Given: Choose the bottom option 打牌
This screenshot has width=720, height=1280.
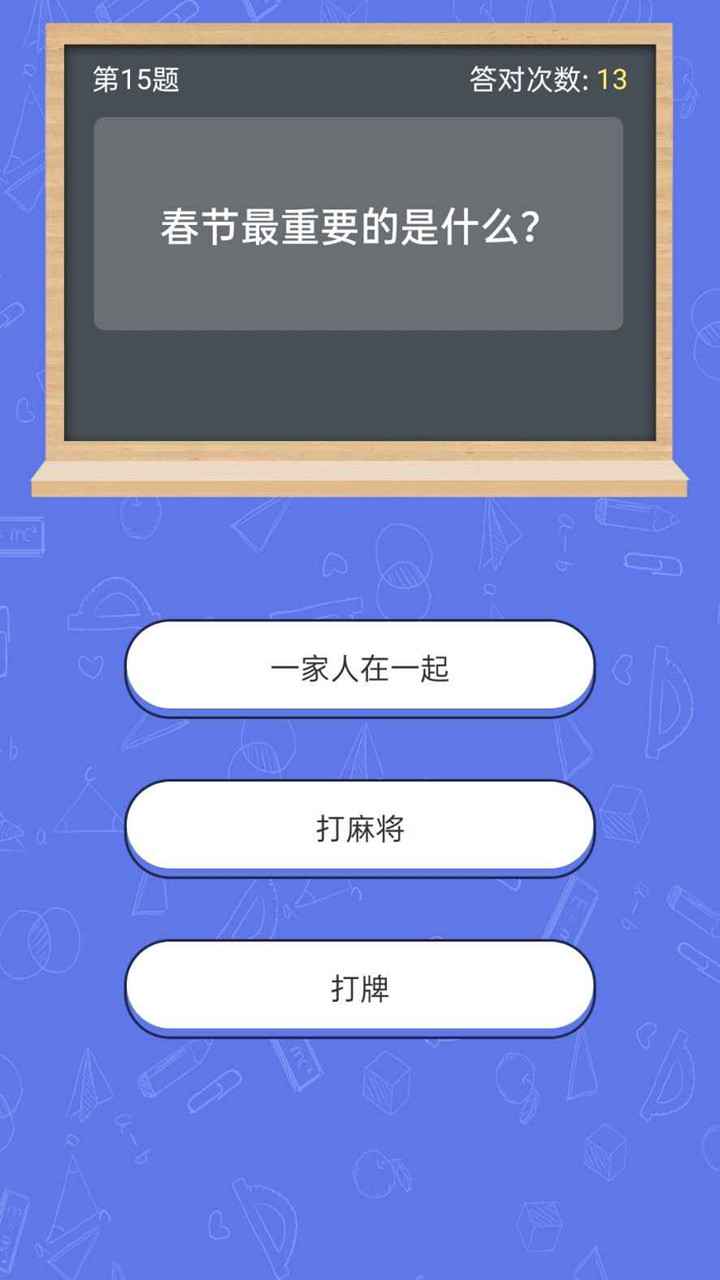Looking at the screenshot, I should point(360,986).
